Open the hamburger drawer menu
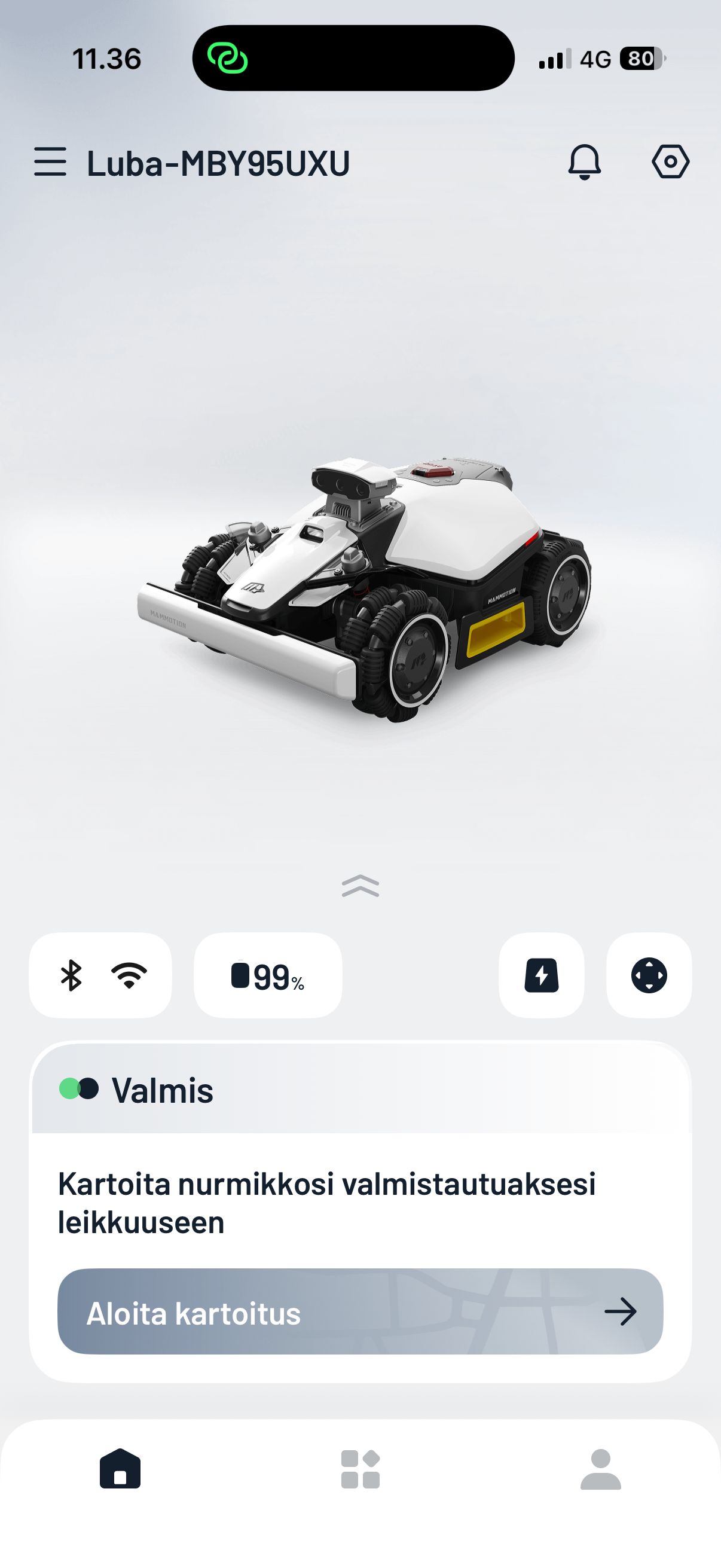This screenshot has height=1568, width=721. pyautogui.click(x=50, y=162)
